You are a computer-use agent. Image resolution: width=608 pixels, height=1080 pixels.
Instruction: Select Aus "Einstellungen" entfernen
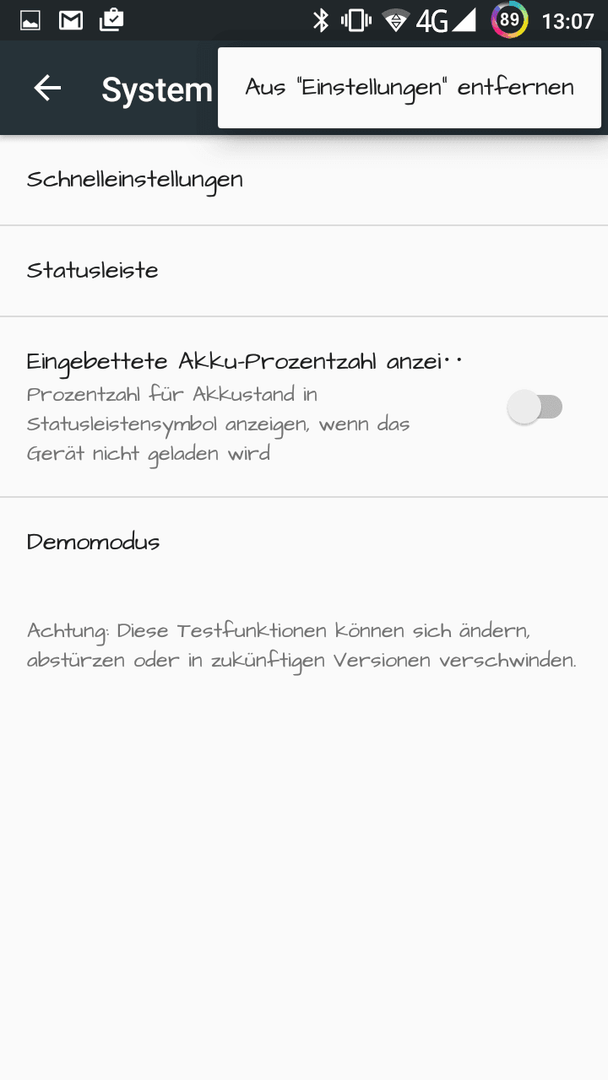[409, 87]
